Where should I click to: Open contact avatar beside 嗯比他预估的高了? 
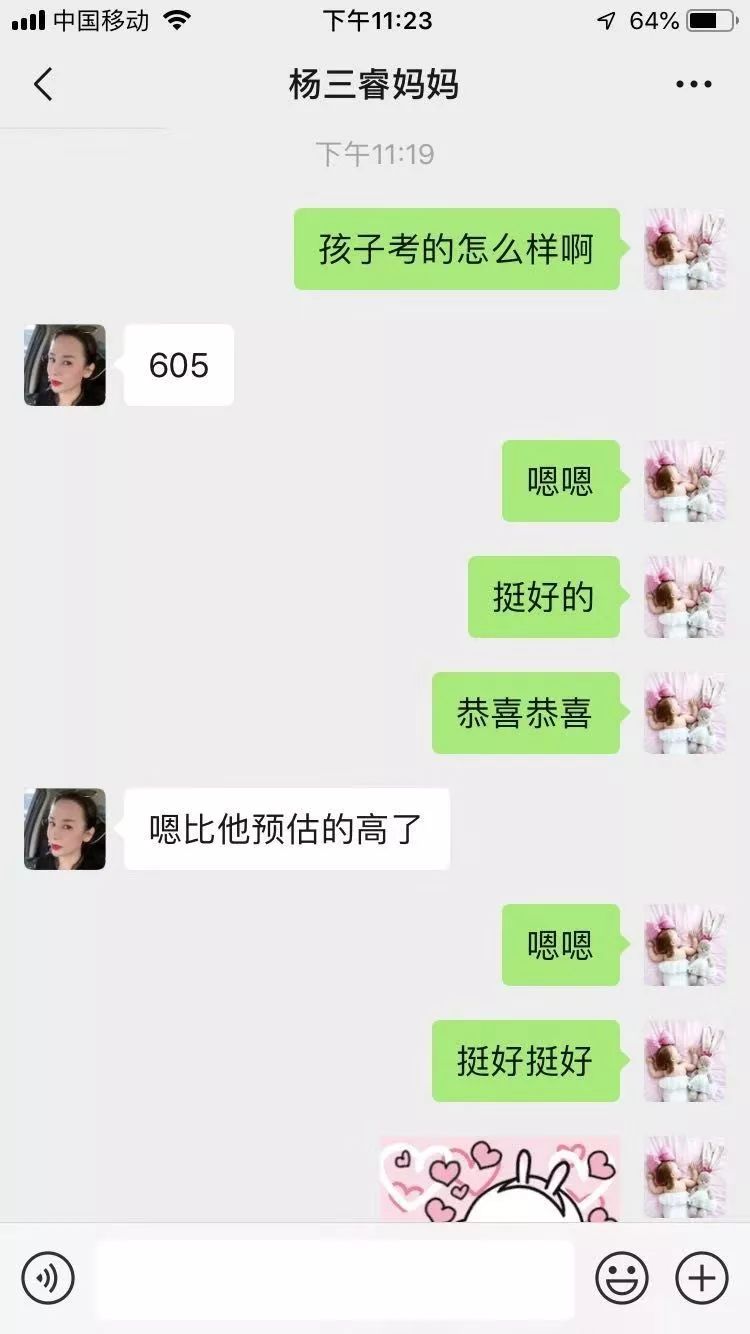point(65,829)
